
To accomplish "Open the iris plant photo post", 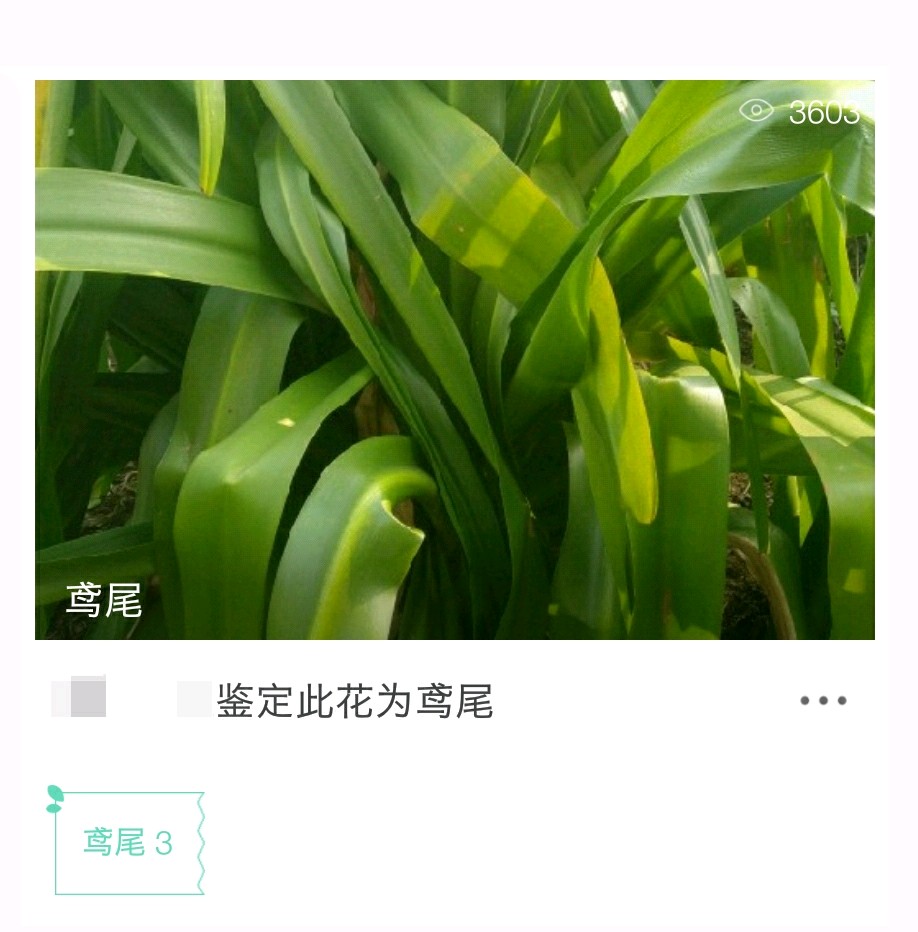I will 455,360.
